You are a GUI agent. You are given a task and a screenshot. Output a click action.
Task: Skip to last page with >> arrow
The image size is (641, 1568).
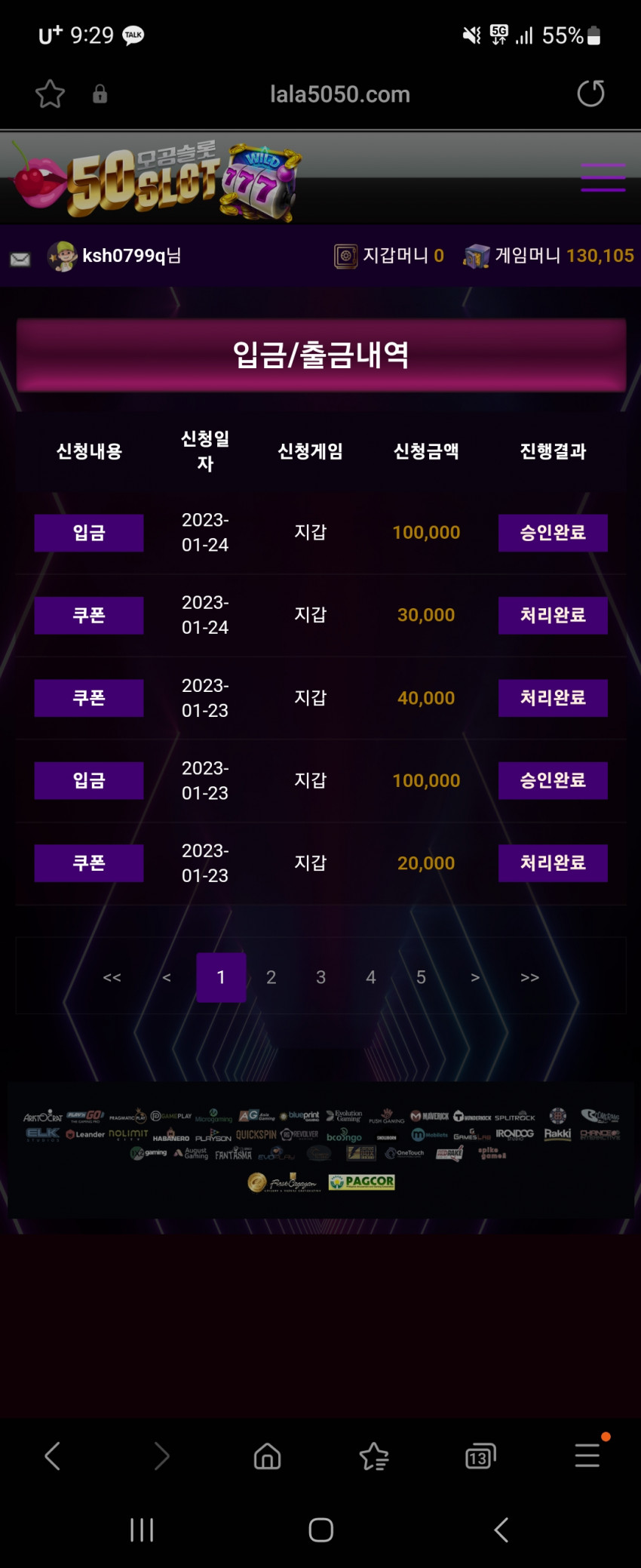(529, 977)
